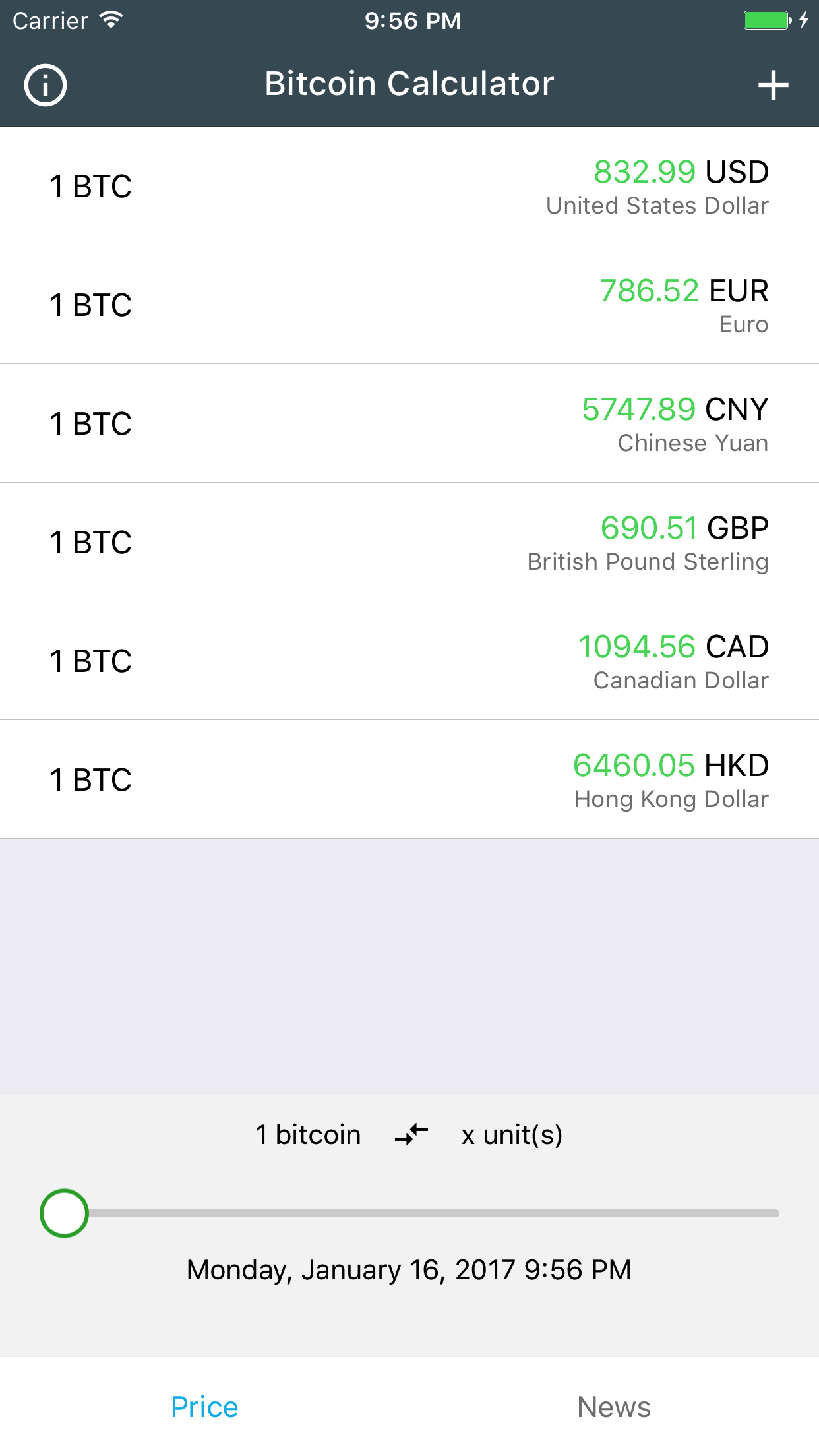This screenshot has height=1456, width=819.
Task: Swap bitcoin and unit conversion direction
Action: (x=411, y=1135)
